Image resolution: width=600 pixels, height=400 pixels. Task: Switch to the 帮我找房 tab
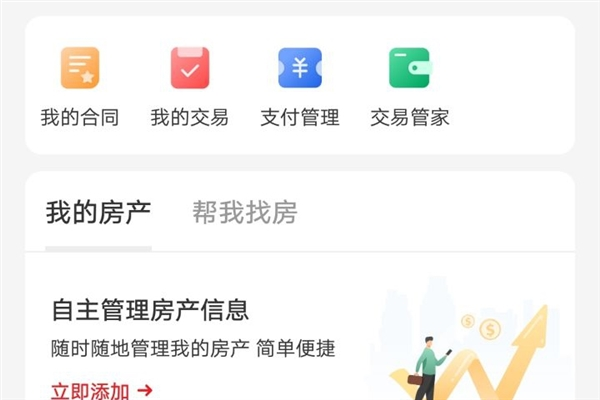click(x=245, y=212)
